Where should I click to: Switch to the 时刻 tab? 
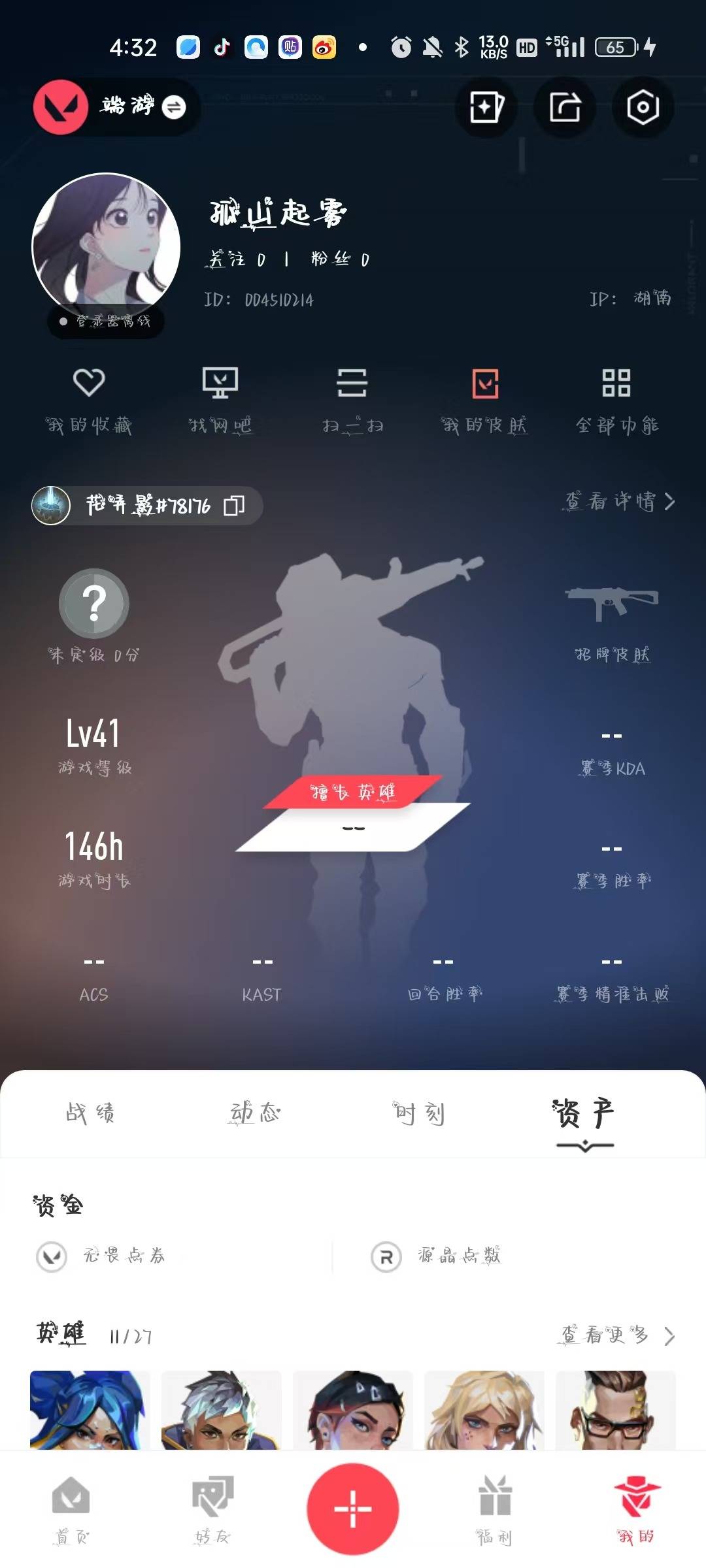coord(419,1113)
